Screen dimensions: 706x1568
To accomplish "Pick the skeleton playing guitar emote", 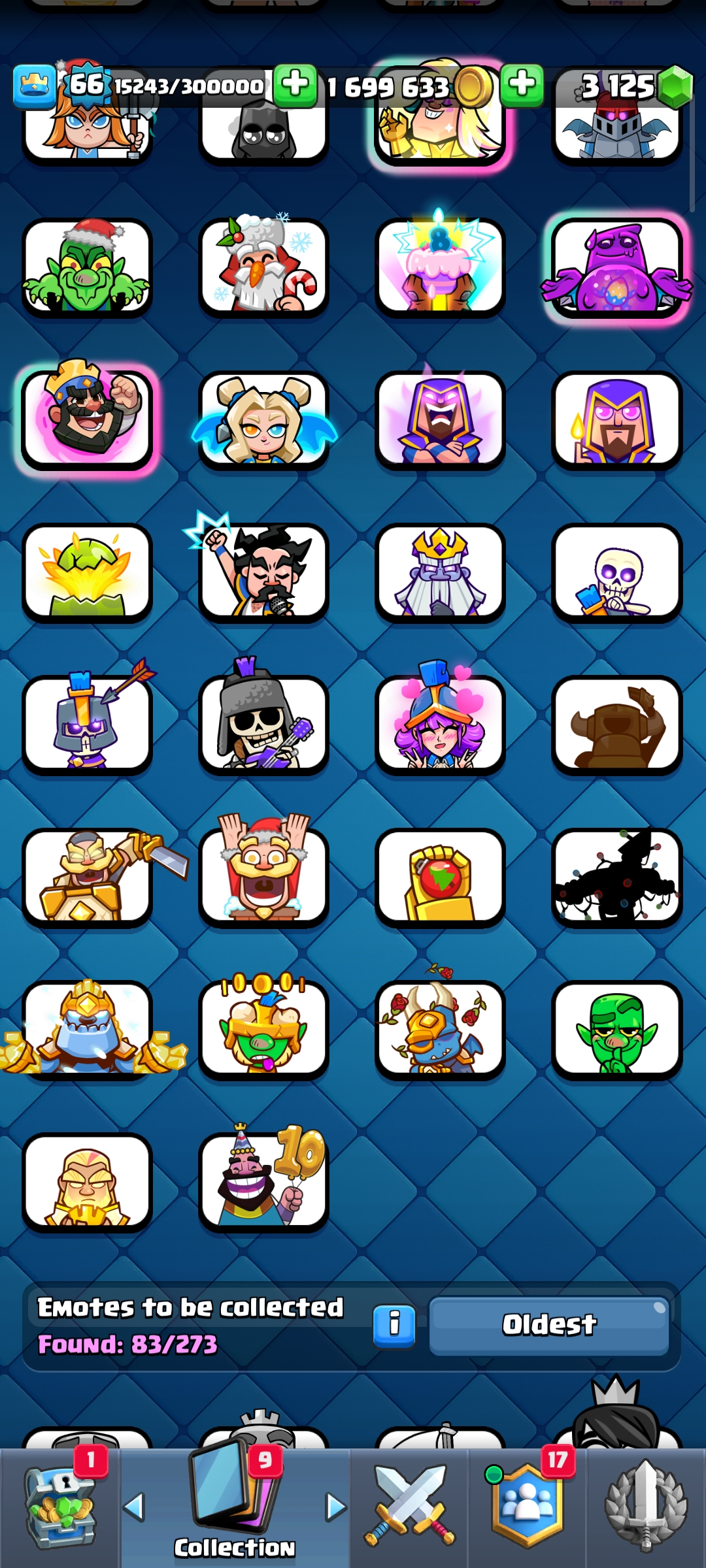I will [x=263, y=724].
